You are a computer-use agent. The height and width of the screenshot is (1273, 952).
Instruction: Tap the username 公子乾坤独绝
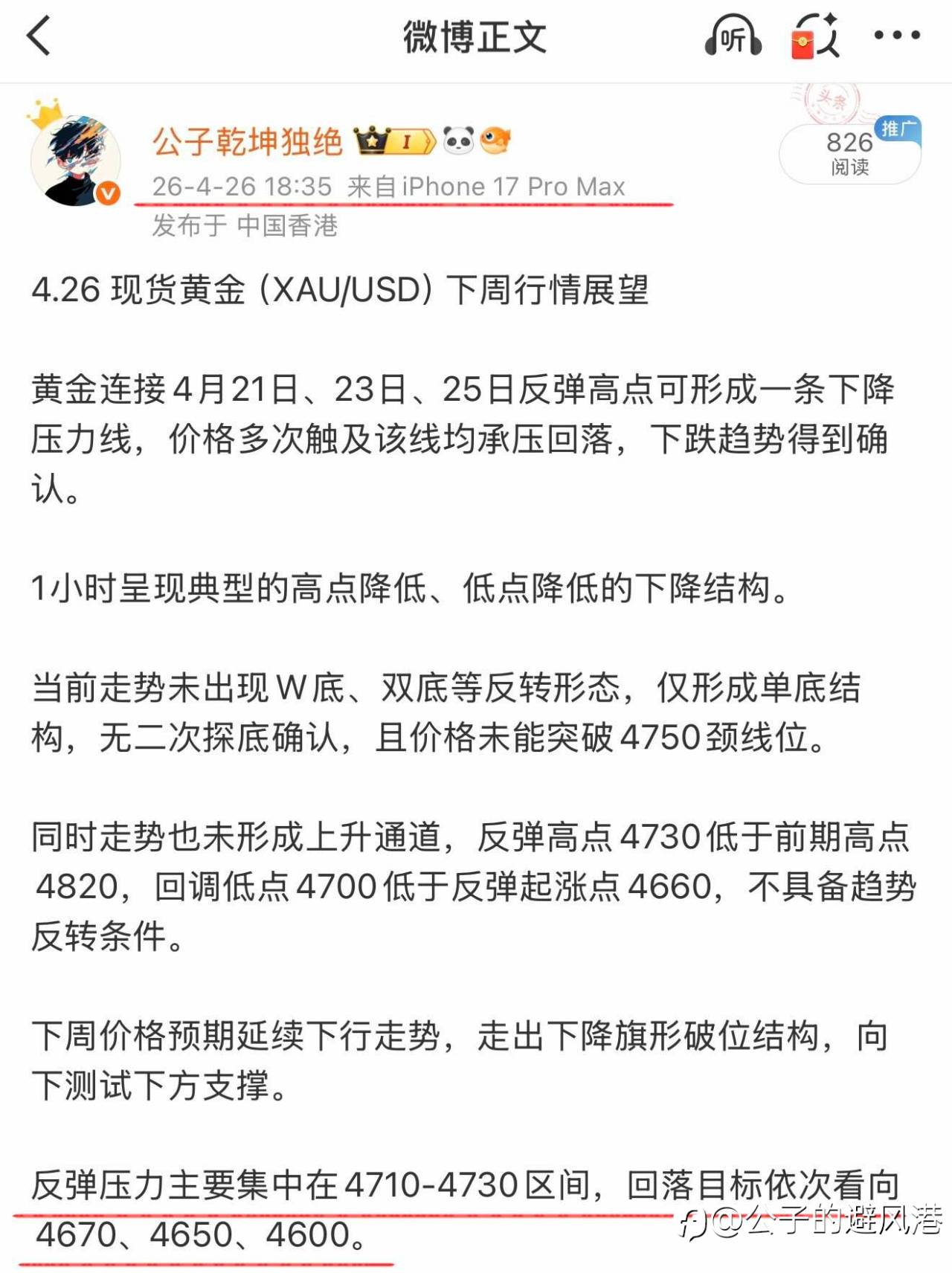(248, 141)
